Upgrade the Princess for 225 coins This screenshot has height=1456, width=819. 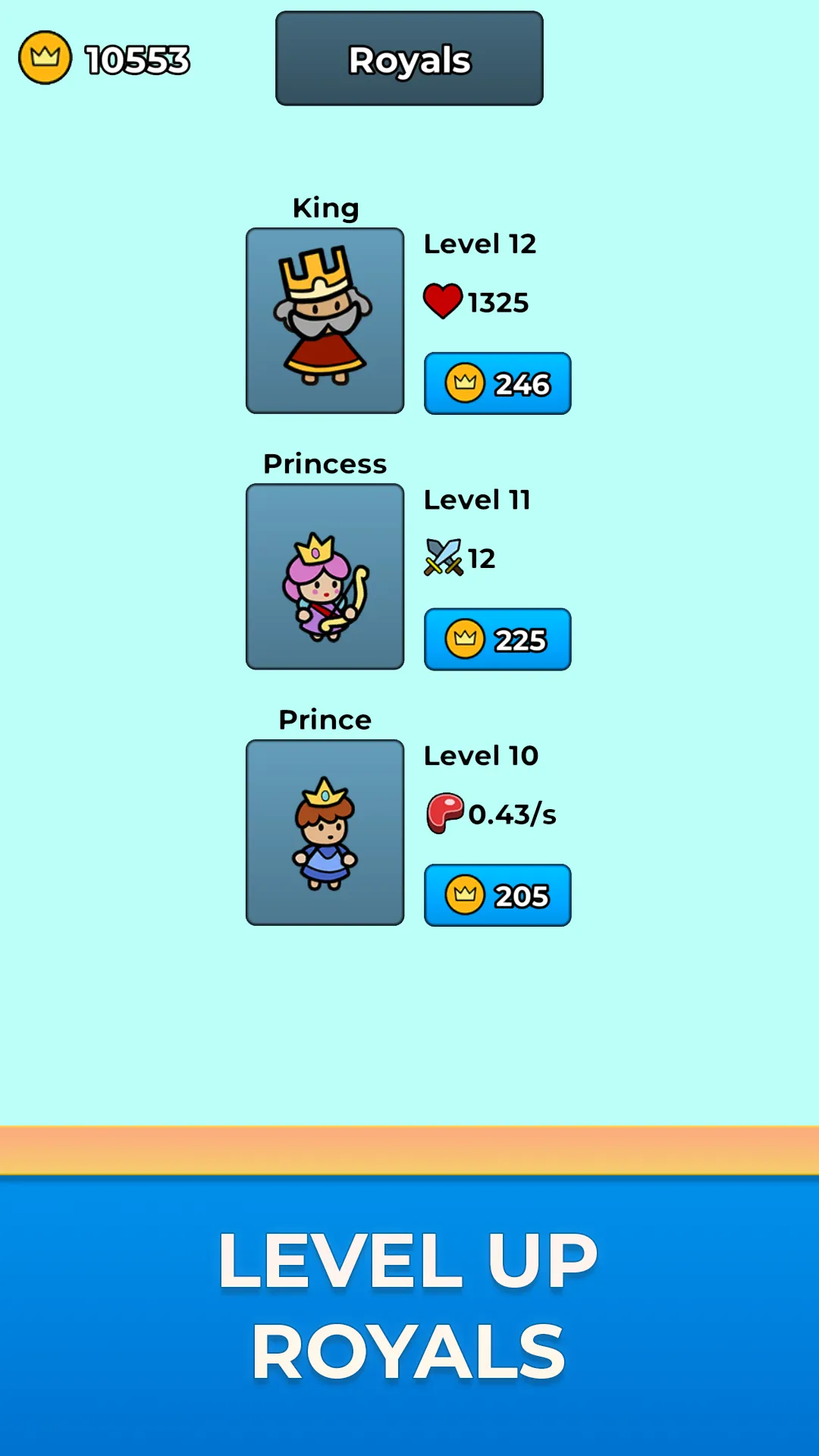tap(497, 640)
